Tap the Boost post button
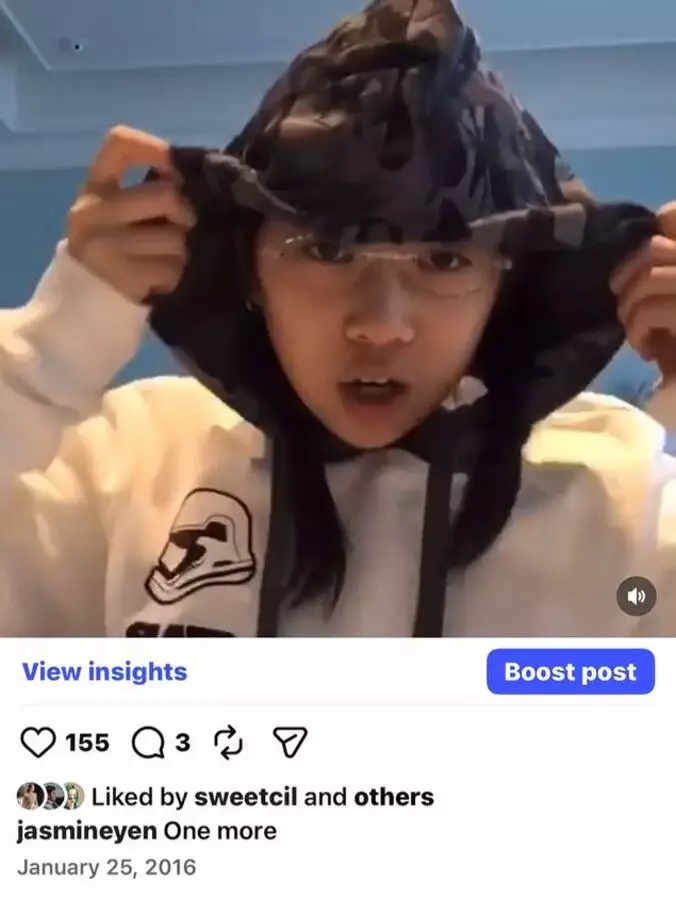This screenshot has height=900, width=676. [x=570, y=672]
